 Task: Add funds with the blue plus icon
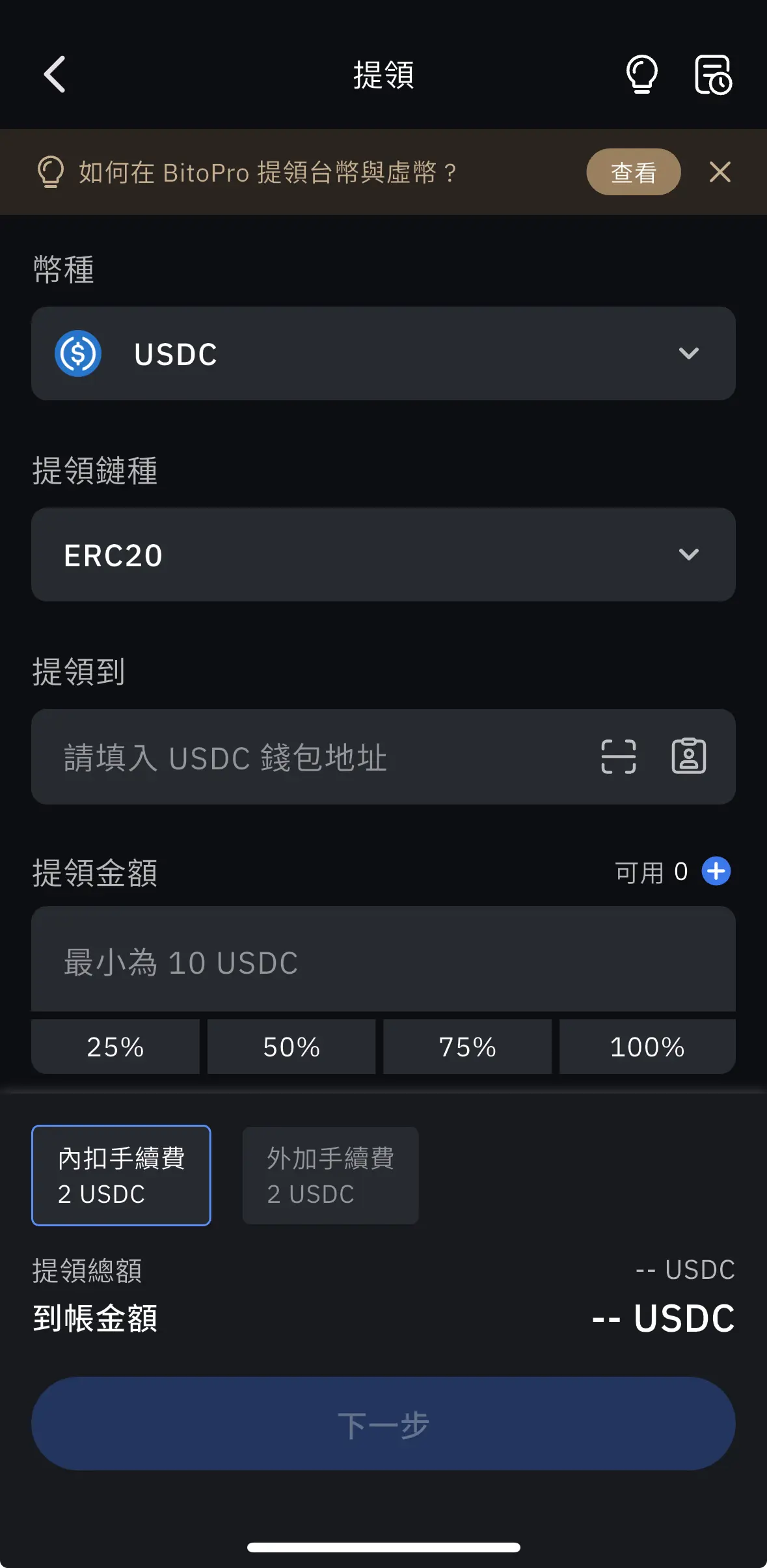pos(716,871)
